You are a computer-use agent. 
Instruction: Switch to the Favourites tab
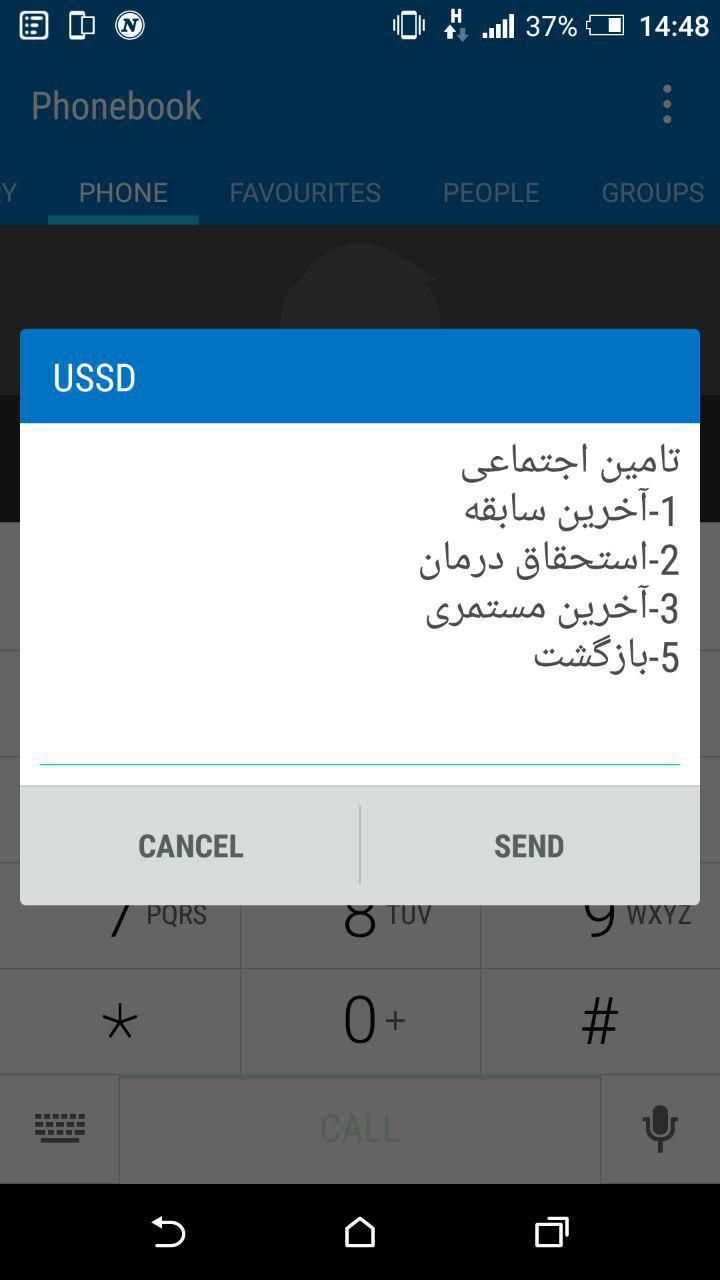coord(305,193)
